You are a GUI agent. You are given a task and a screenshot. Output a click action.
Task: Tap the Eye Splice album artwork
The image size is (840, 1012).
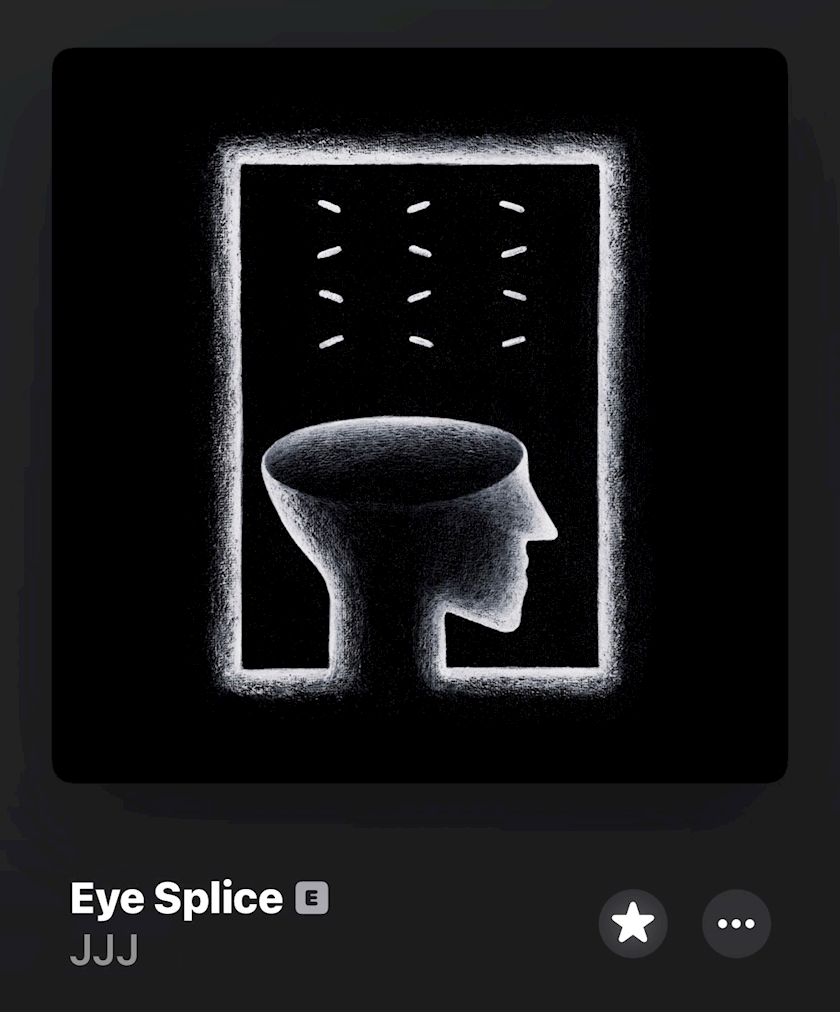pos(420,415)
